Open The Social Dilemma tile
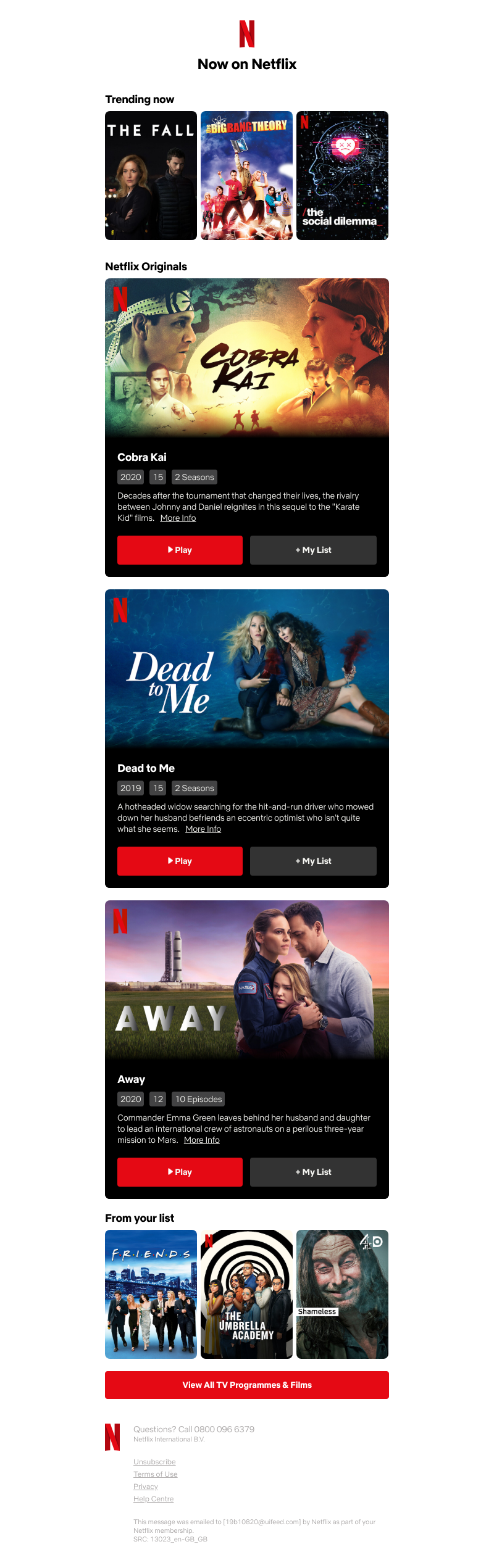494x1568 pixels. [342, 175]
